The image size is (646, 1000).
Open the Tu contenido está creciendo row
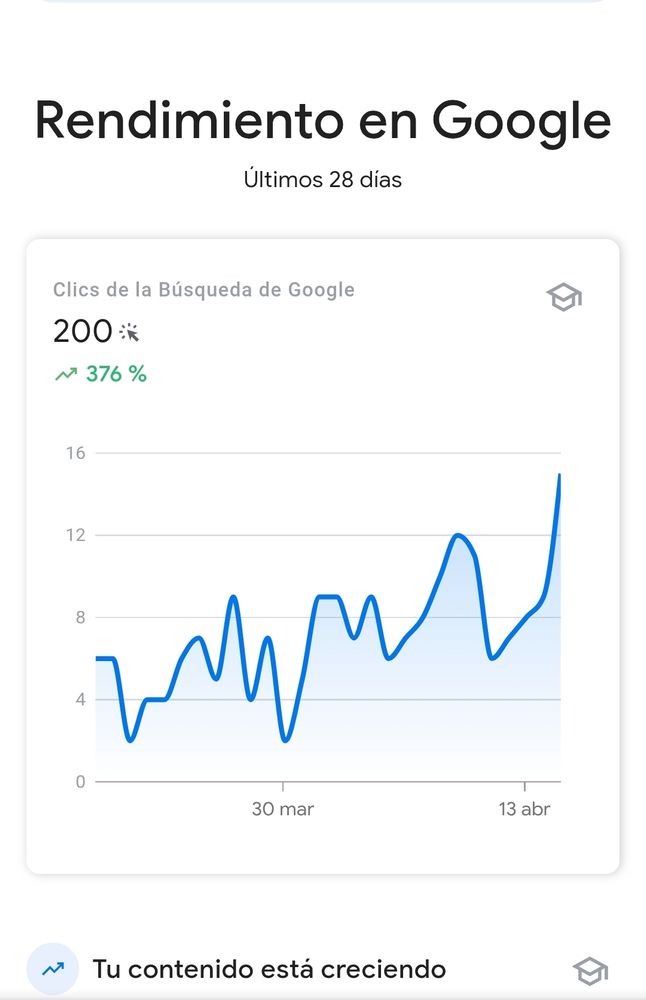(269, 969)
